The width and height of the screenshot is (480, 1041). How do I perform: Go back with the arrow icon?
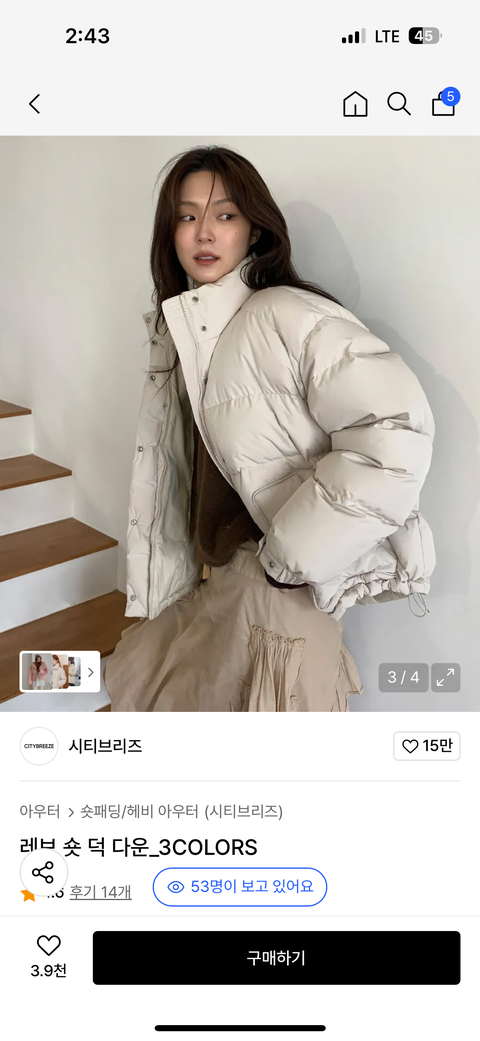(x=35, y=104)
